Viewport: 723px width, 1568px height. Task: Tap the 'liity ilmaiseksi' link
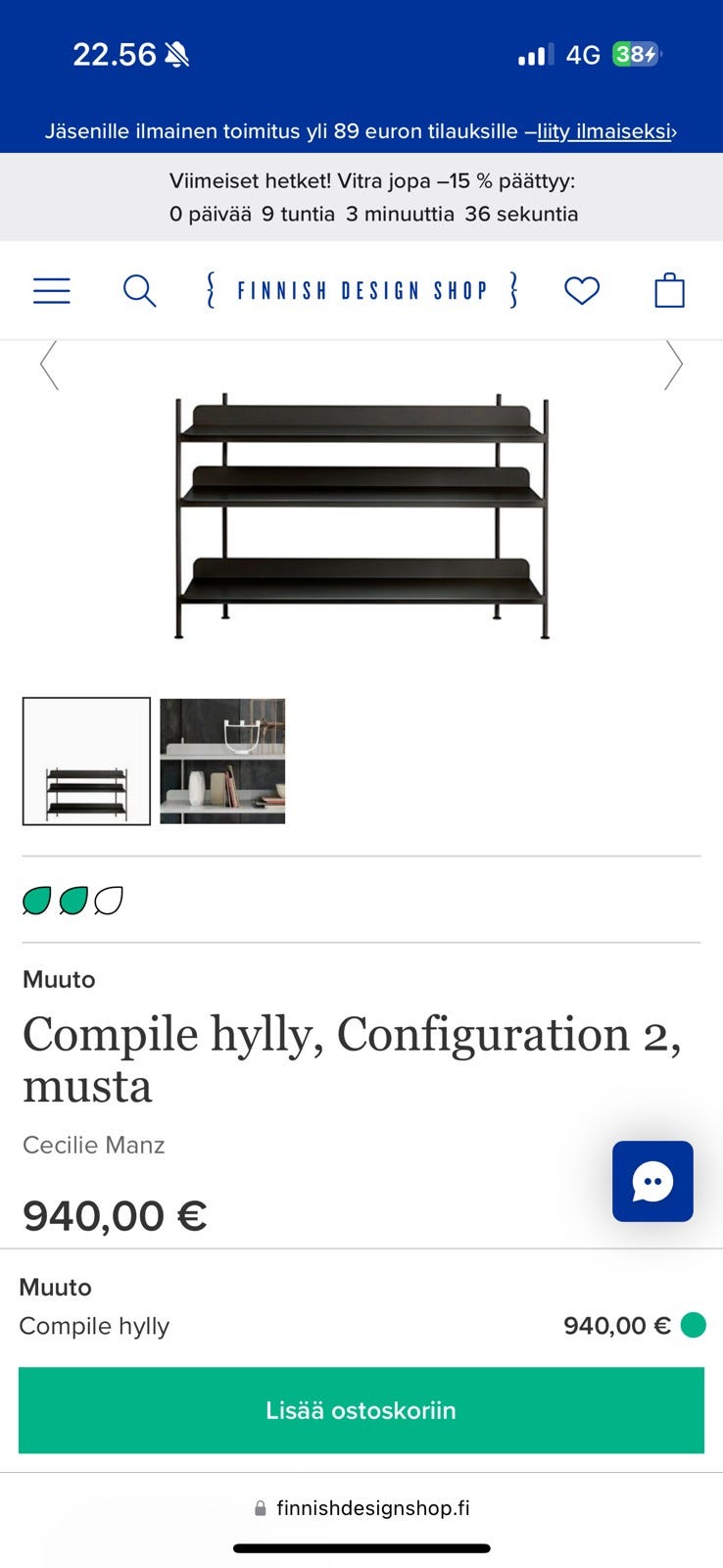click(x=604, y=131)
